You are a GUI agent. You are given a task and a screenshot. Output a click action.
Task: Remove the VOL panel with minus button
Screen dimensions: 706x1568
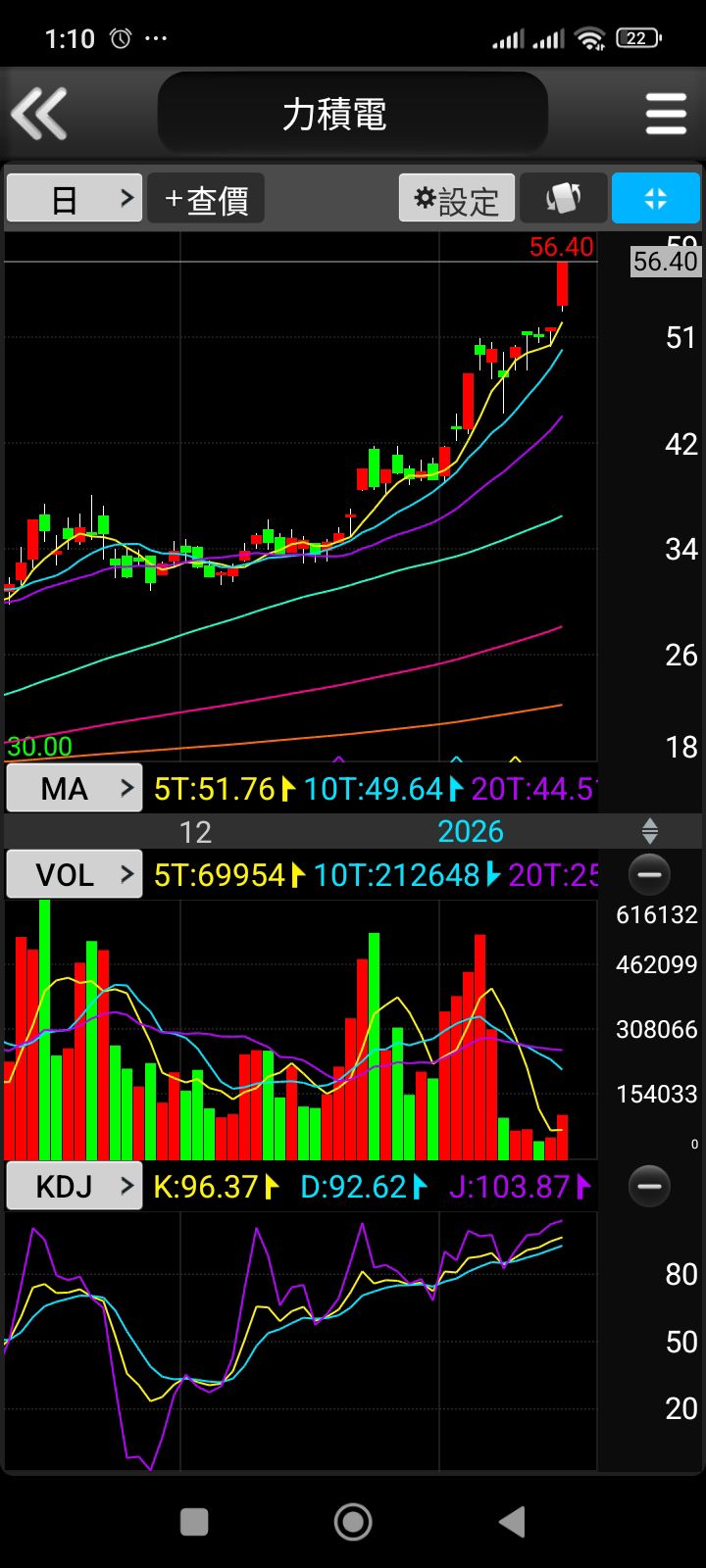(x=649, y=874)
